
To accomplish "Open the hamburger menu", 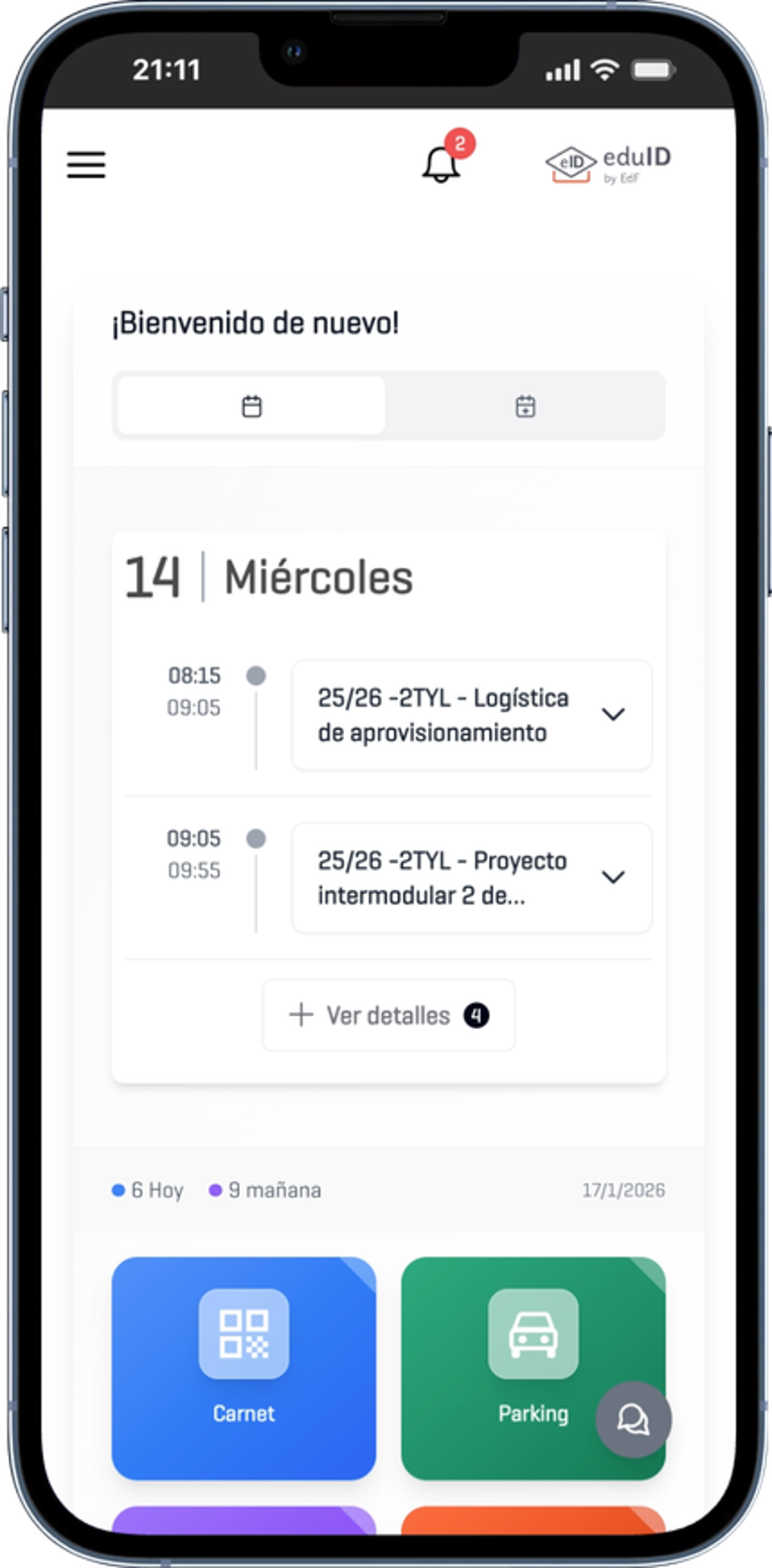I will pyautogui.click(x=86, y=165).
